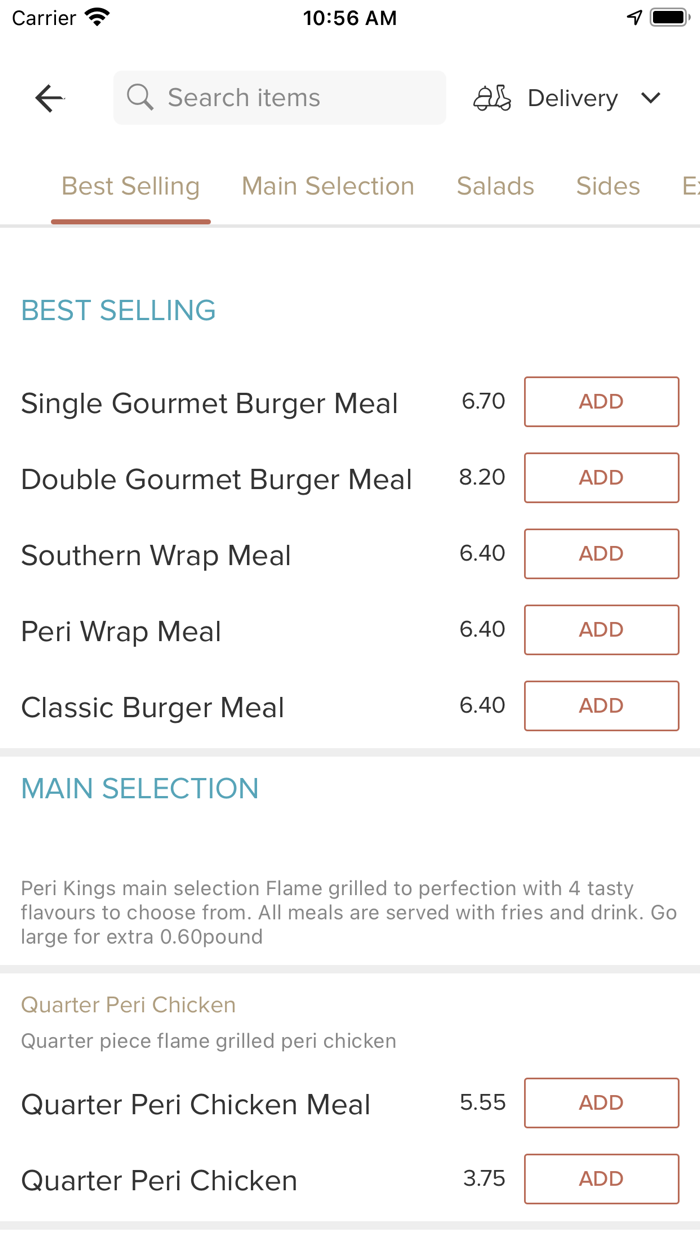Image resolution: width=700 pixels, height=1244 pixels.
Task: Select the Best Selling tab
Action: click(131, 186)
